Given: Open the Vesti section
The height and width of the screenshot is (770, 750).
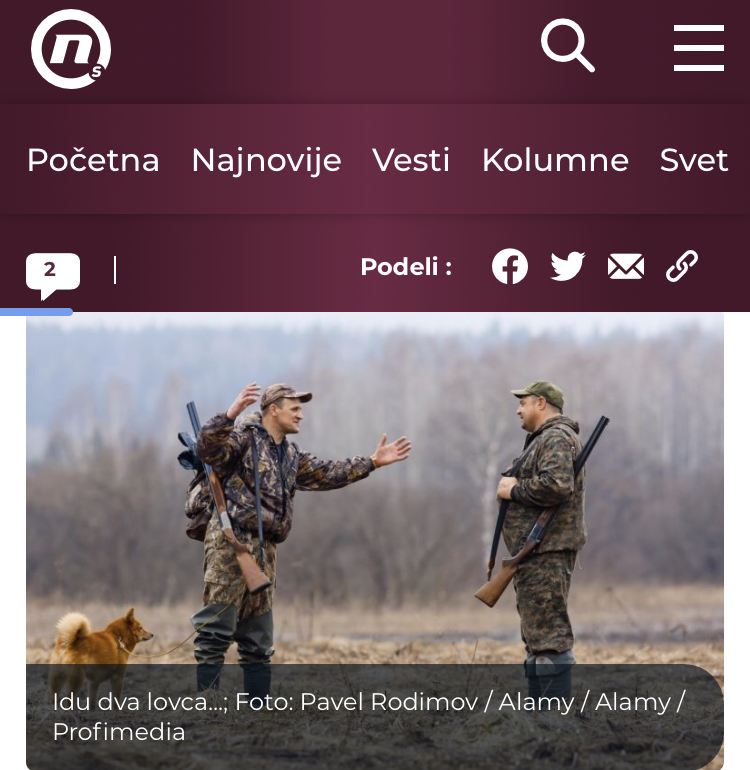Looking at the screenshot, I should tap(411, 160).
